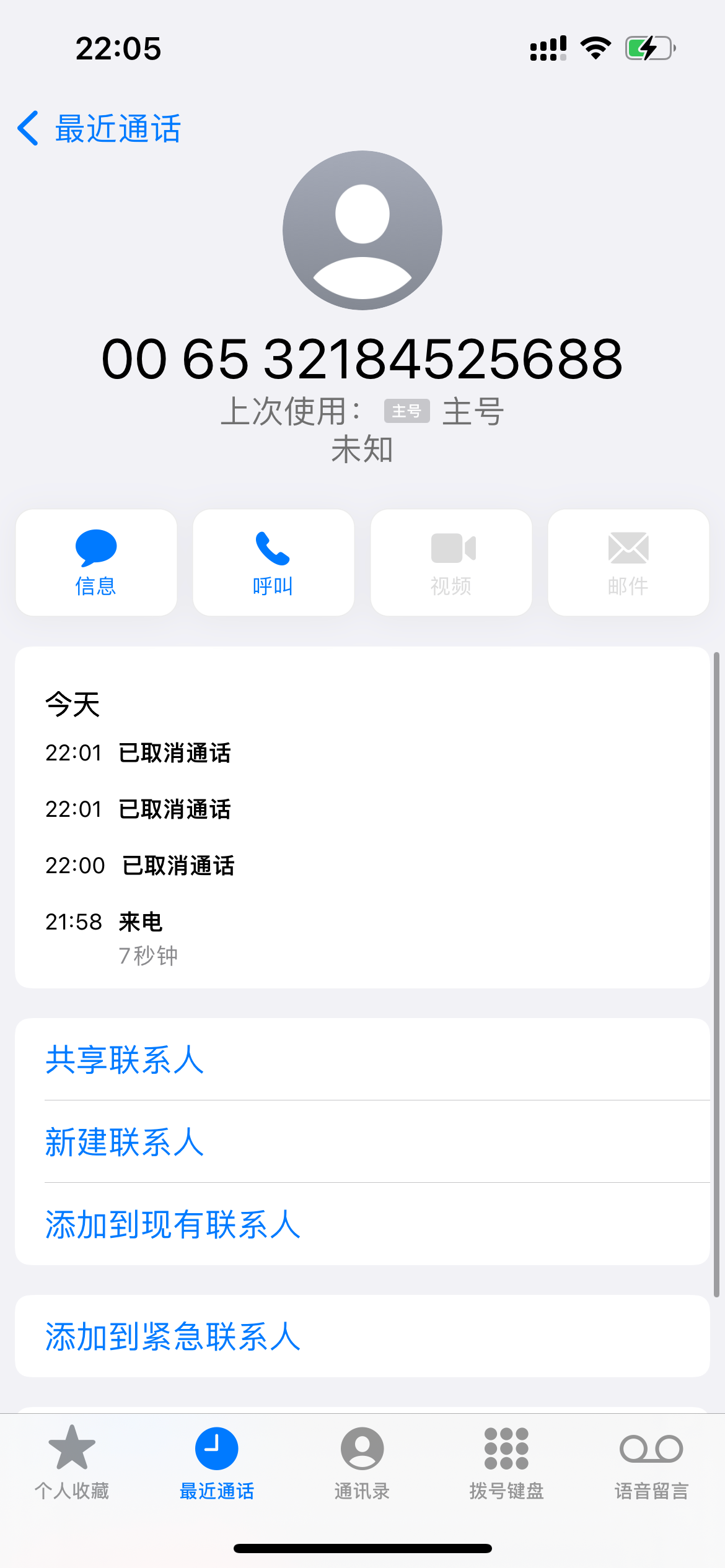Go back to 最近通话 list
The width and height of the screenshot is (725, 1568).
point(99,129)
